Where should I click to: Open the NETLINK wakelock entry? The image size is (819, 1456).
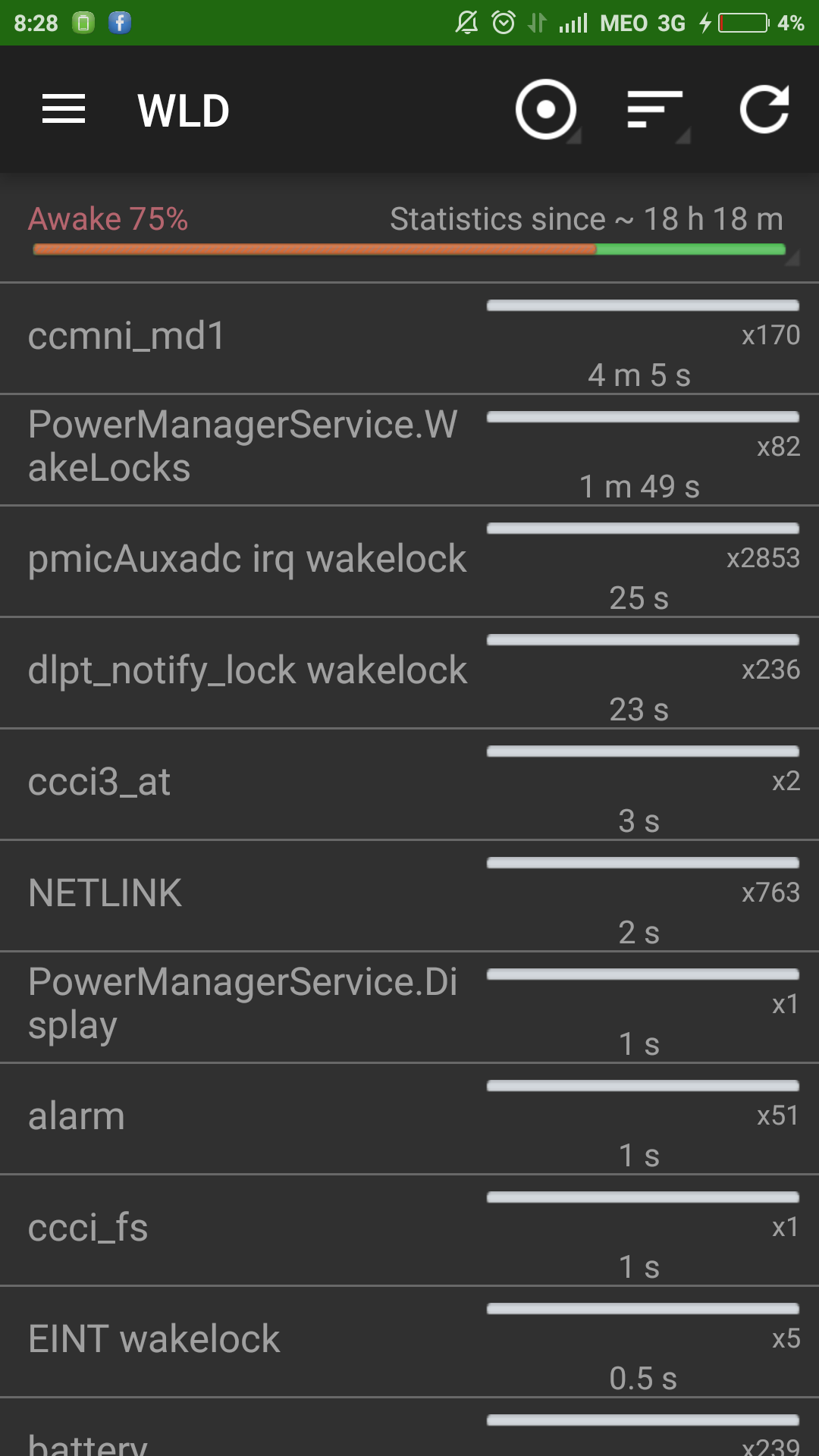coord(409,896)
